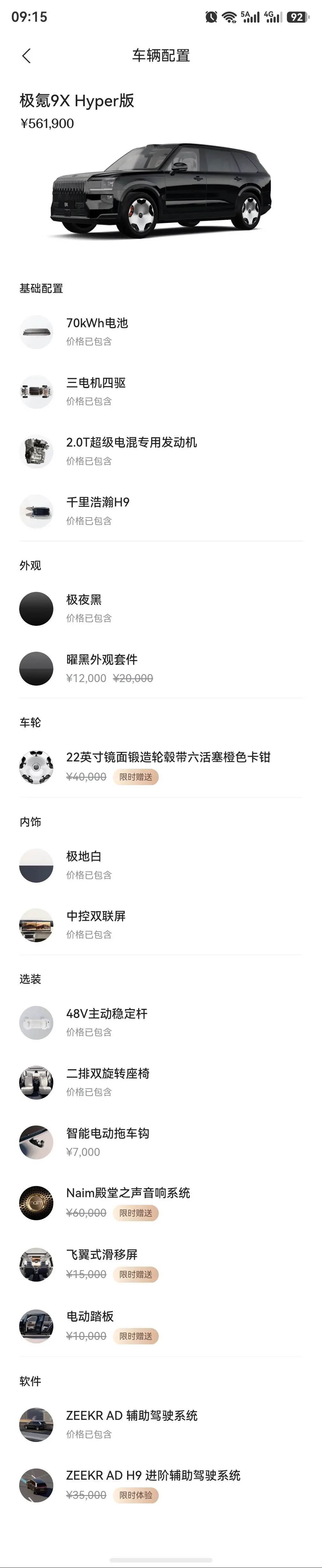Go back from the 车辆配置 page
Screen dimensions: 322x1568
(26, 56)
